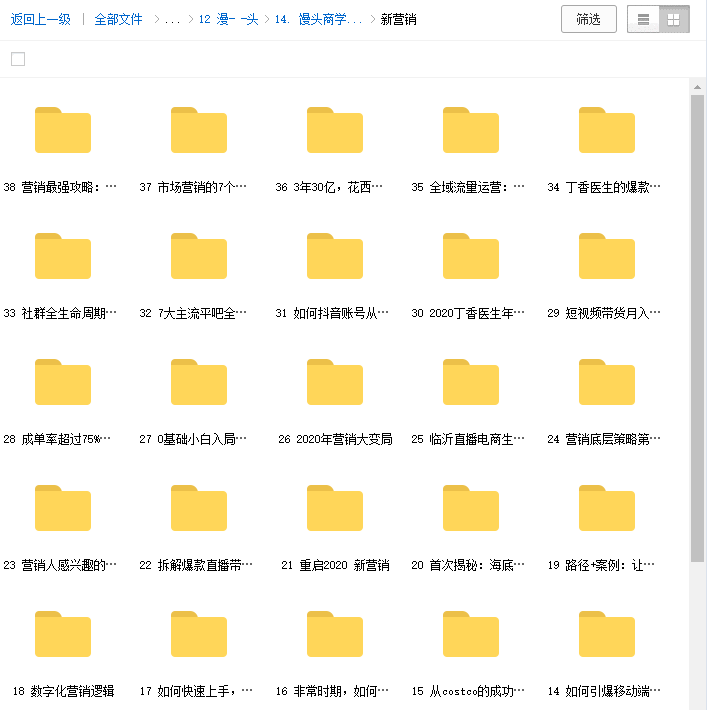Open folder 33 社群全生命周期
Screen dimensions: 707x710
[x=63, y=257]
